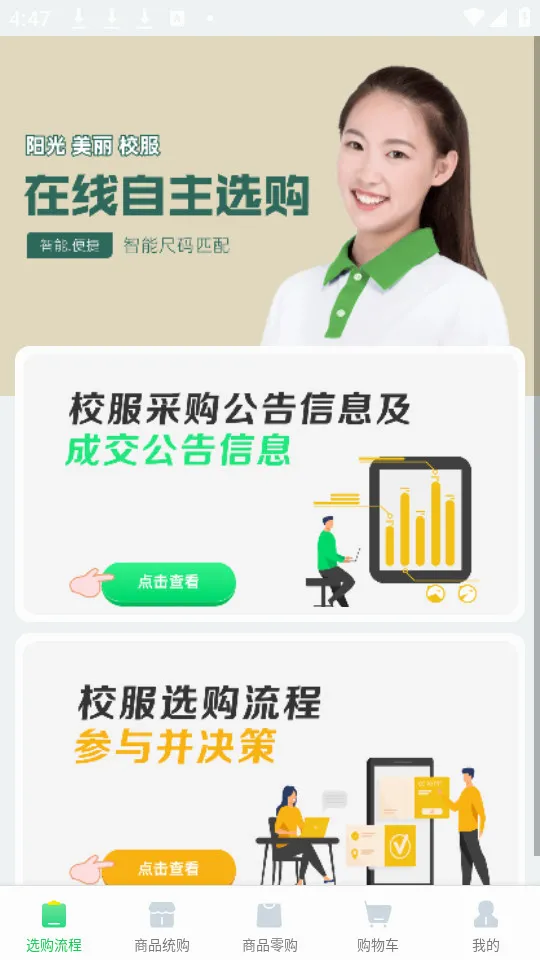Viewport: 540px width, 960px height.
Task: Open the 商品零购 tab
Action: (270, 924)
